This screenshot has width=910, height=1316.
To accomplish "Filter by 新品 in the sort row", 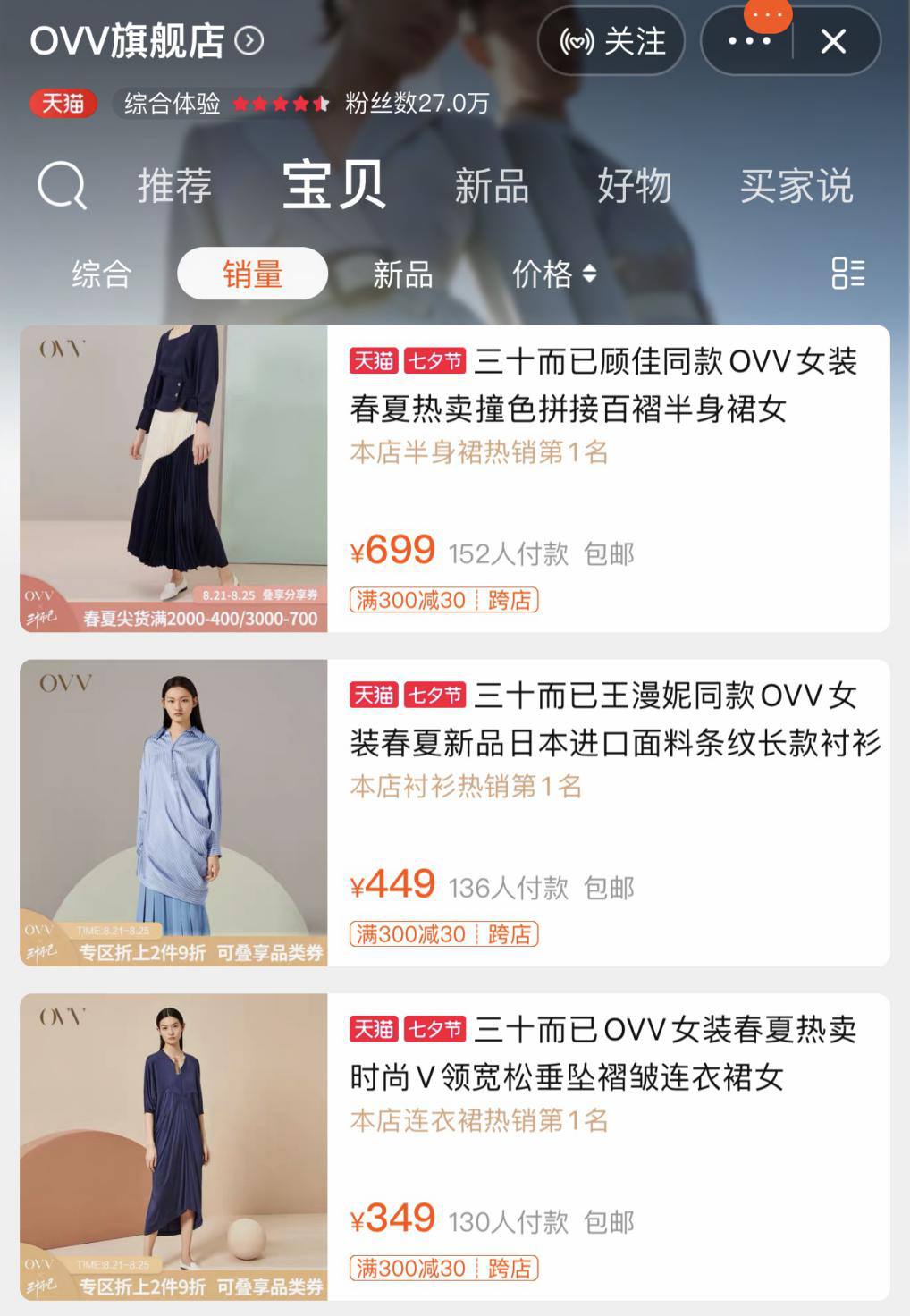I will coord(402,274).
